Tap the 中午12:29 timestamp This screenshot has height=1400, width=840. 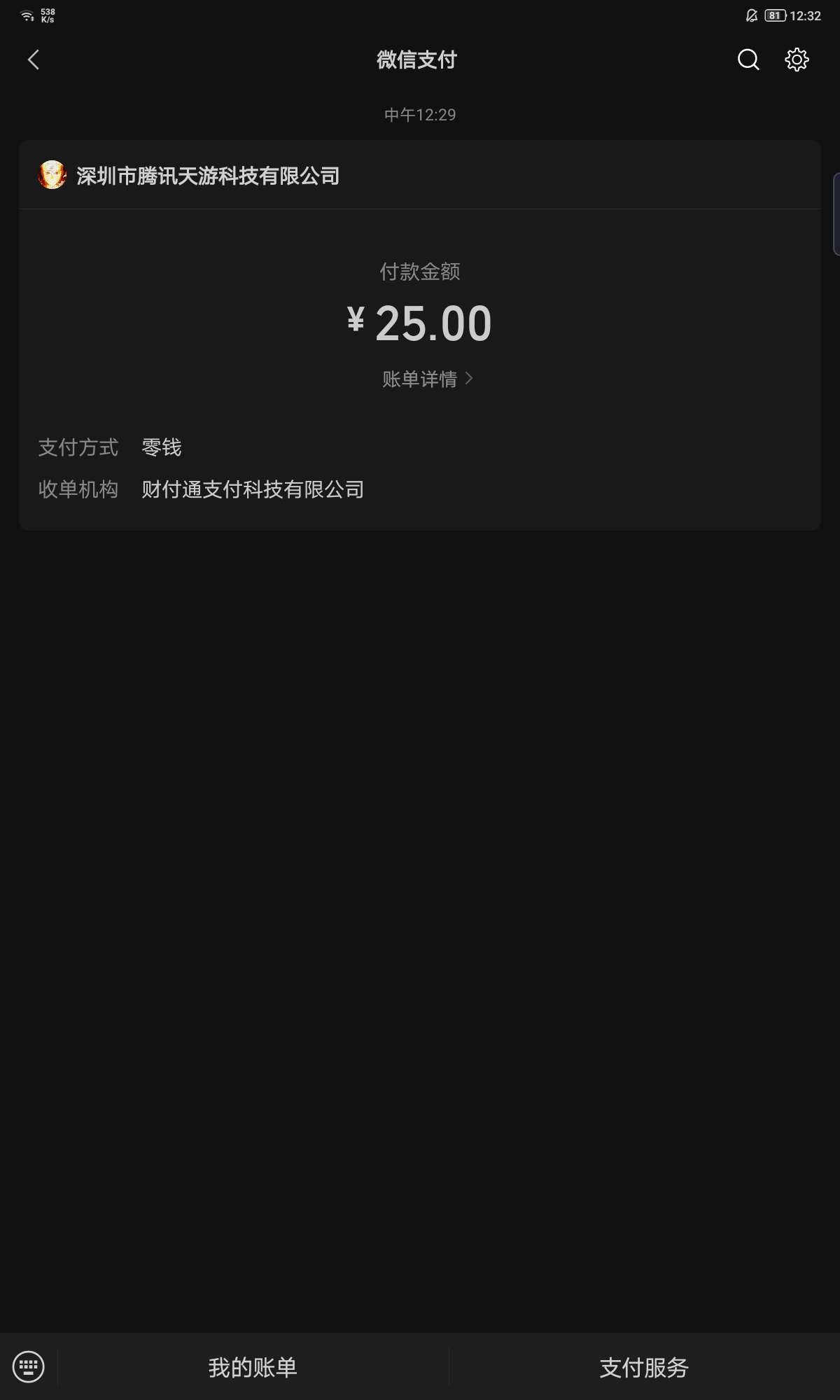[x=420, y=114]
